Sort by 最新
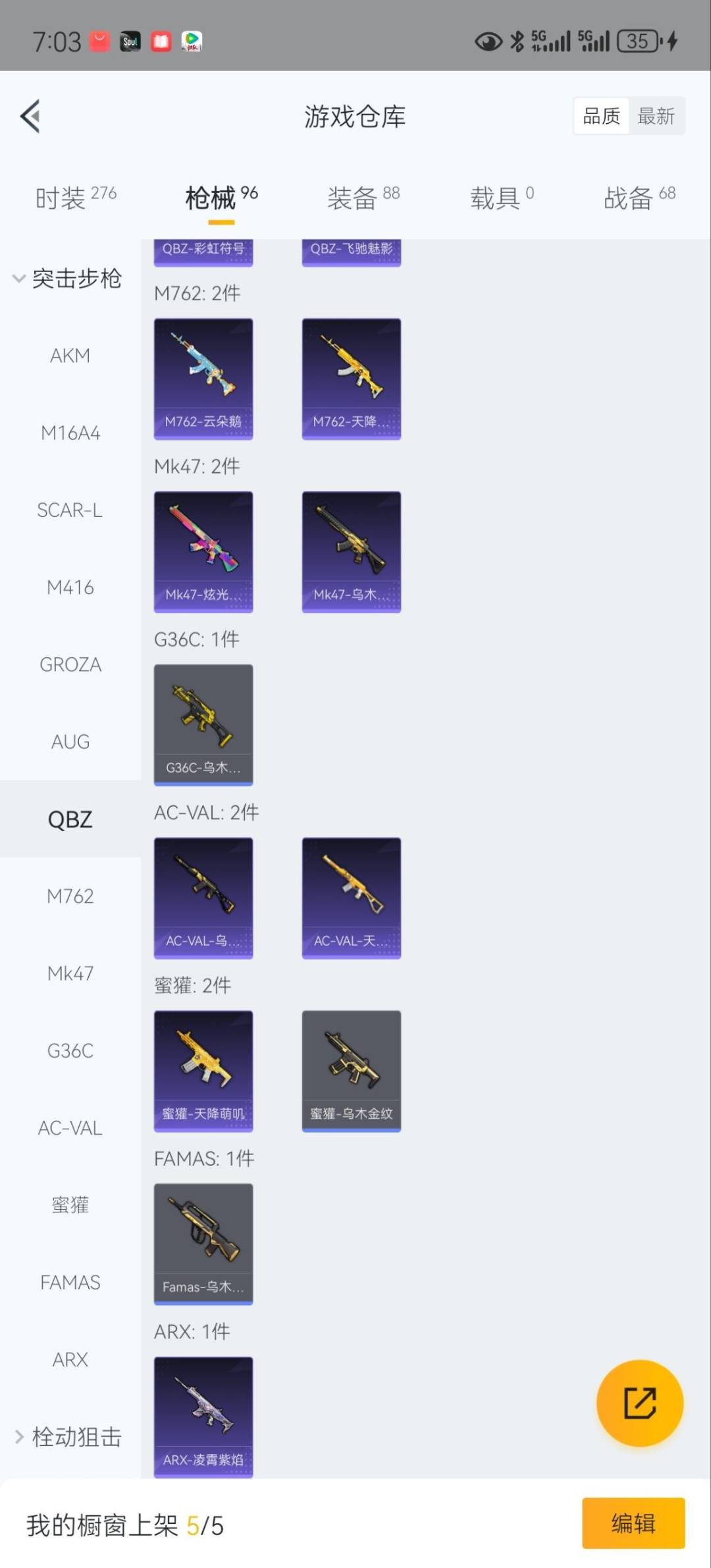 click(x=656, y=117)
